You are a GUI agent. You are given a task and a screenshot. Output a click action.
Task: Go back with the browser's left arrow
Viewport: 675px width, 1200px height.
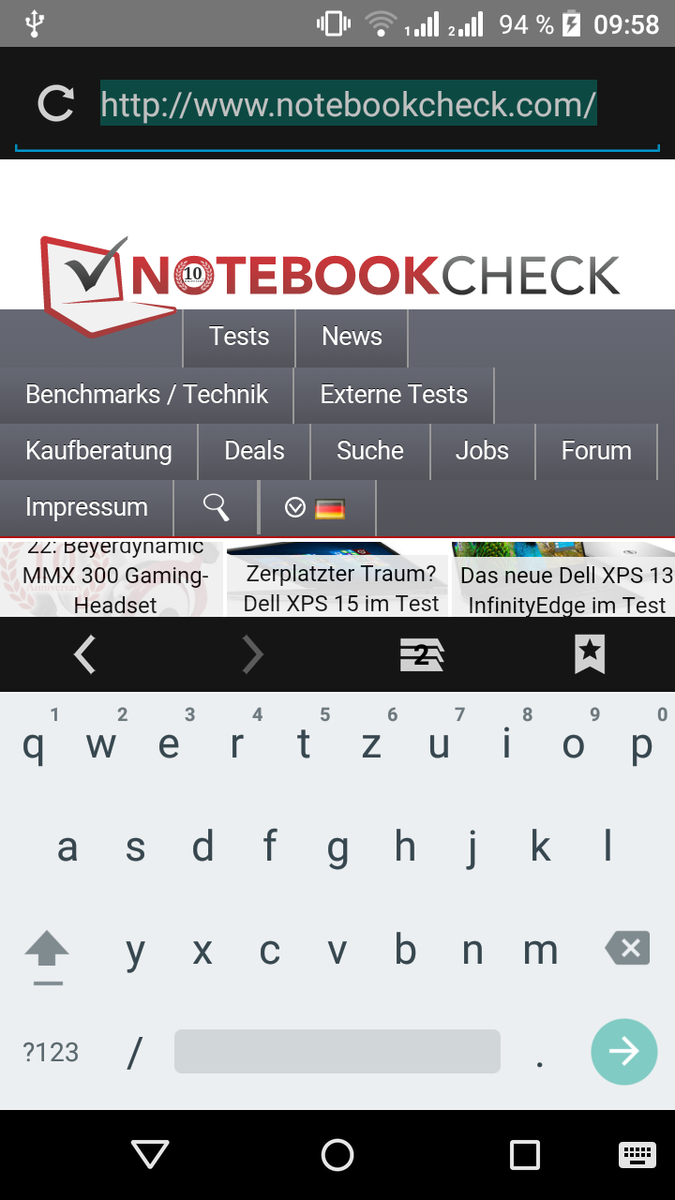pos(85,655)
